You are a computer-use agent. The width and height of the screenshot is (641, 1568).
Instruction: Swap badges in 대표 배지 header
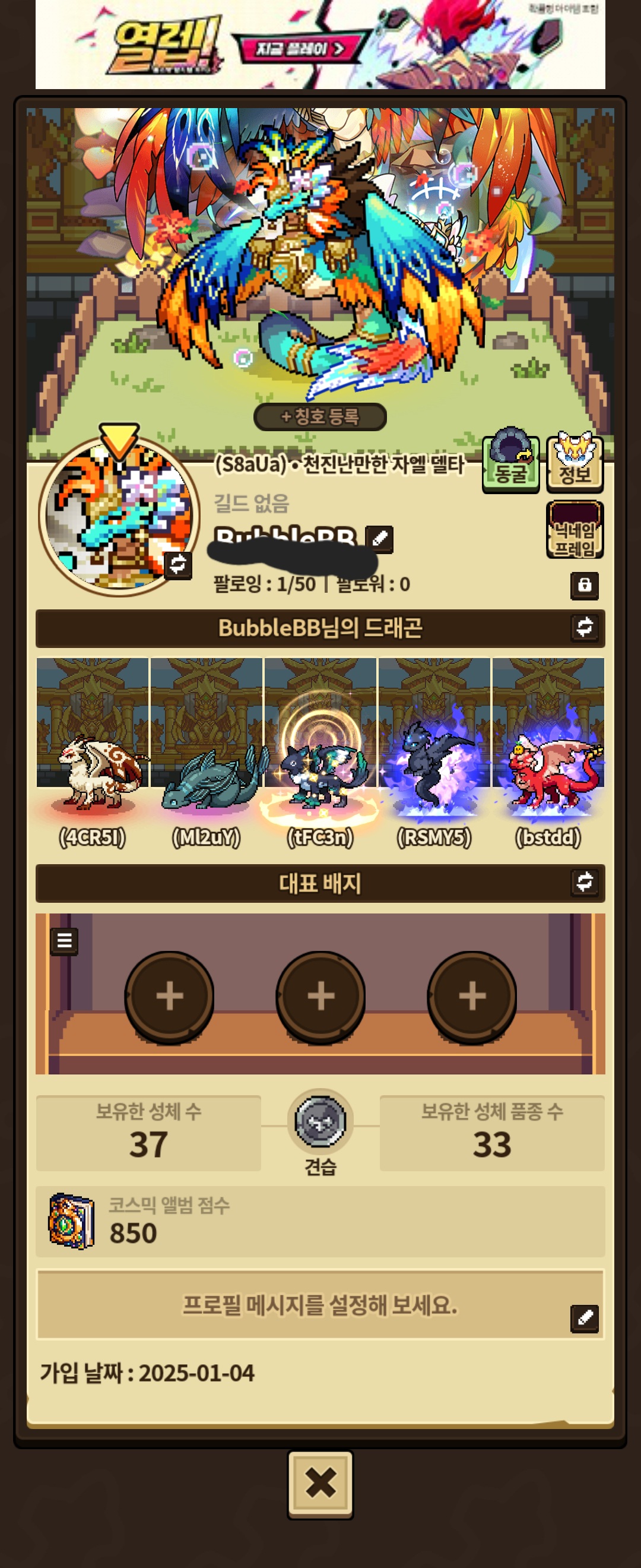(585, 882)
